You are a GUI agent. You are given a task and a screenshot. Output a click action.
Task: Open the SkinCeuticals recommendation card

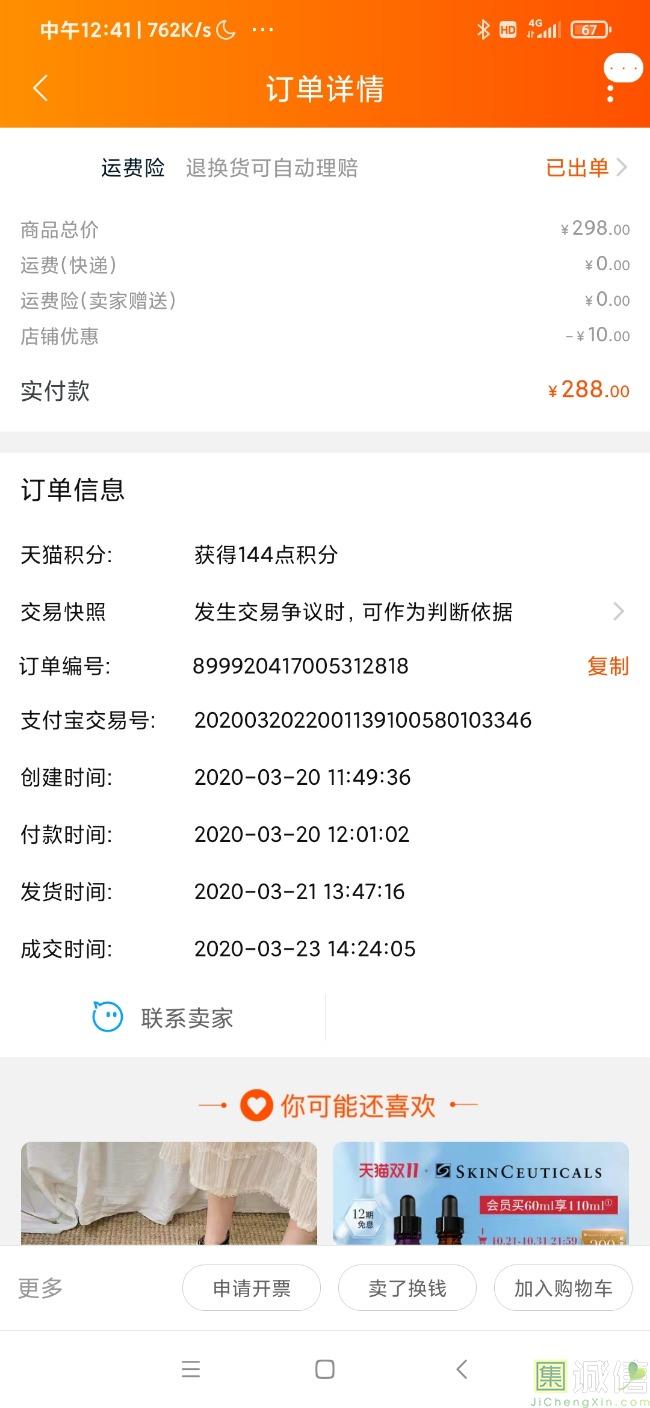pos(481,1193)
